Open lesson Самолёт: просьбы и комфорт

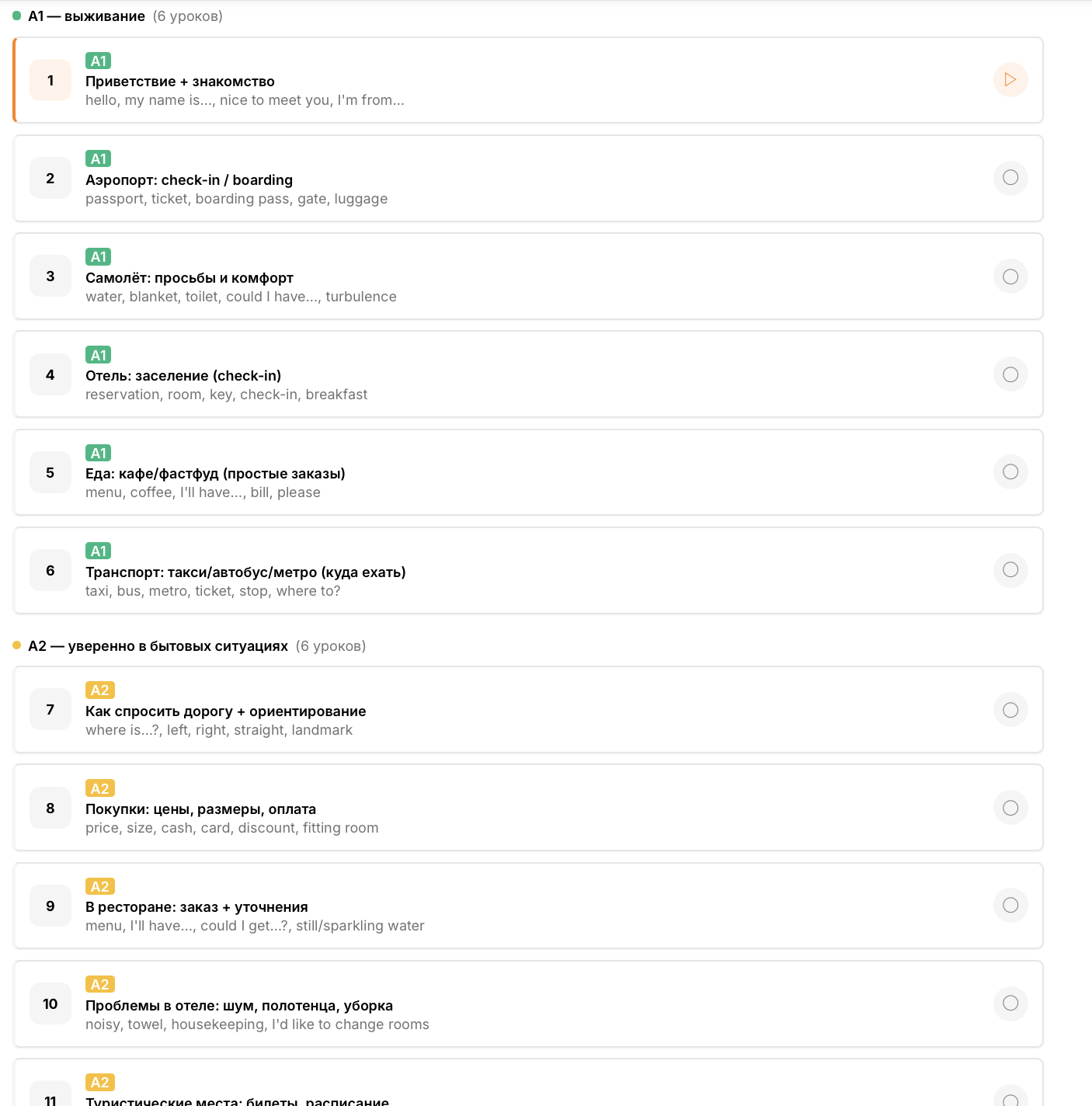190,278
